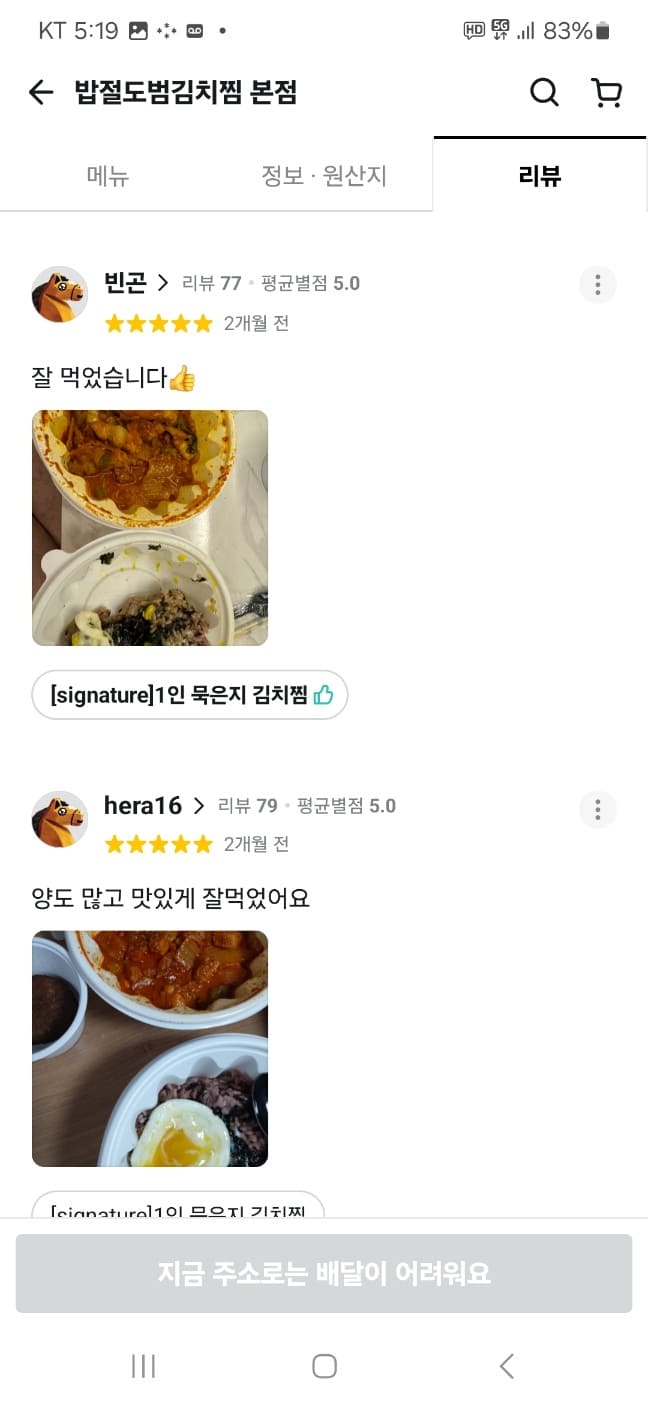Screen dimensions: 648x1404
Task: Tap the menu chip under 빈곤's review
Action: (190, 695)
